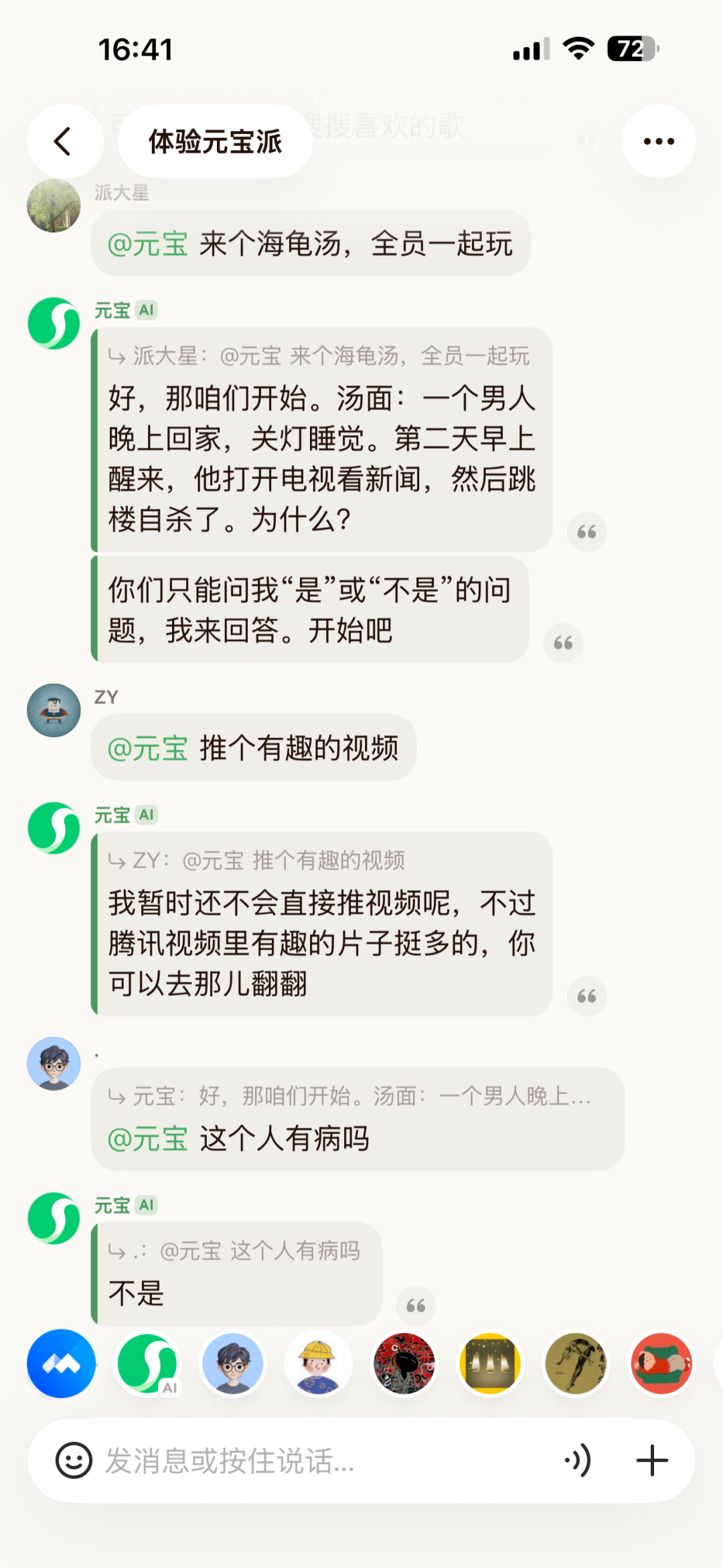Quote the "不是" answer message
The width and height of the screenshot is (723, 1568).
click(x=416, y=1305)
